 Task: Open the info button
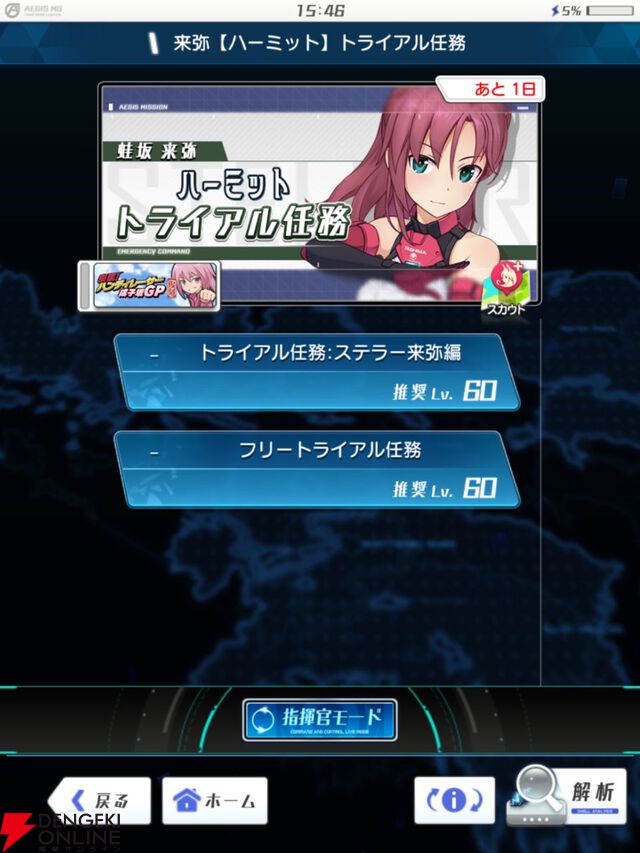coord(455,800)
